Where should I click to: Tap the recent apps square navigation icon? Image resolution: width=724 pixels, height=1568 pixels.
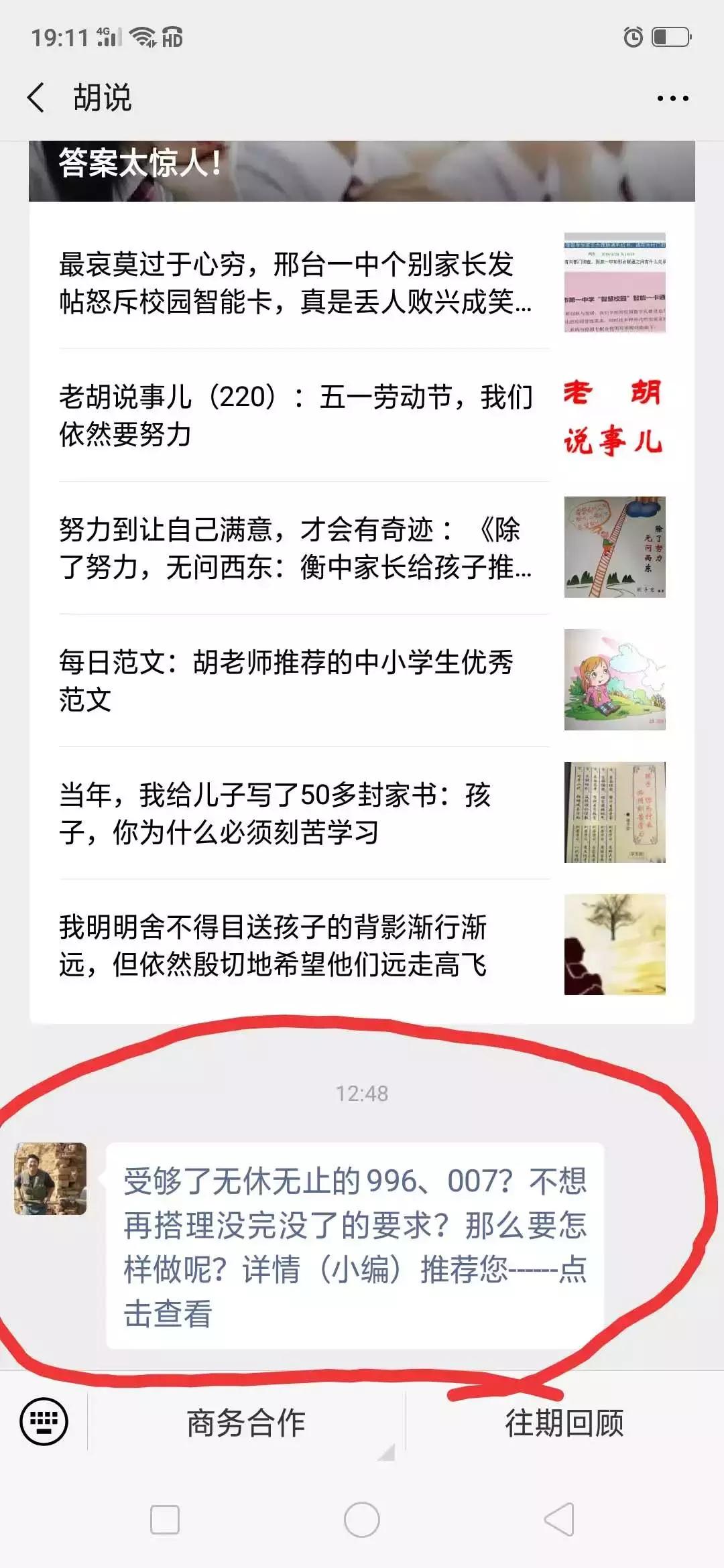[x=164, y=1518]
